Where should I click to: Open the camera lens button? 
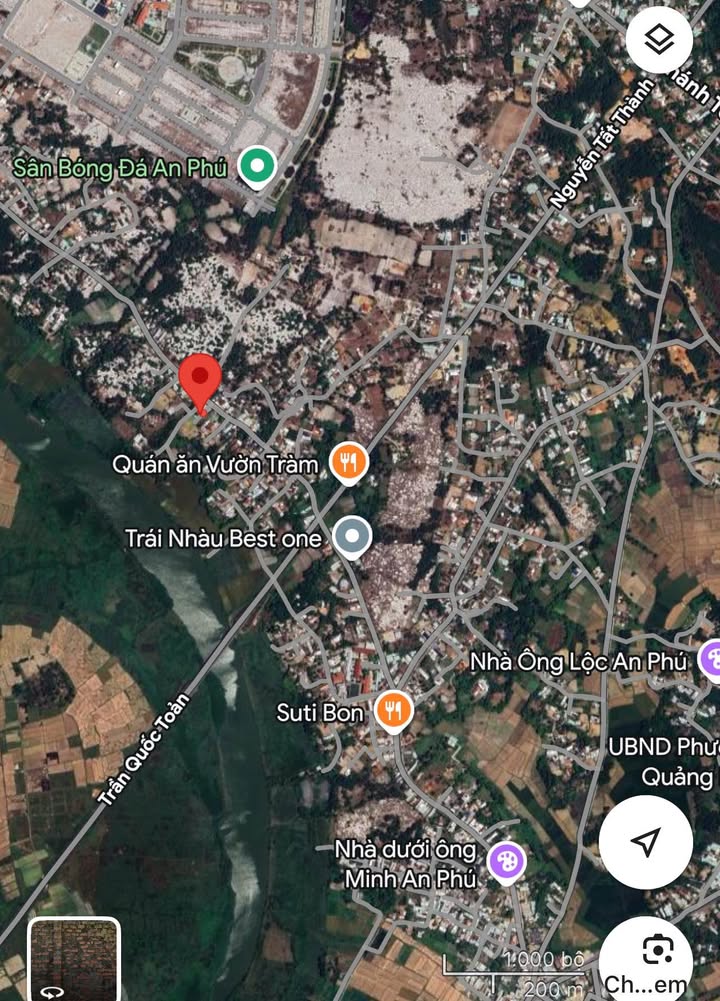click(x=655, y=958)
